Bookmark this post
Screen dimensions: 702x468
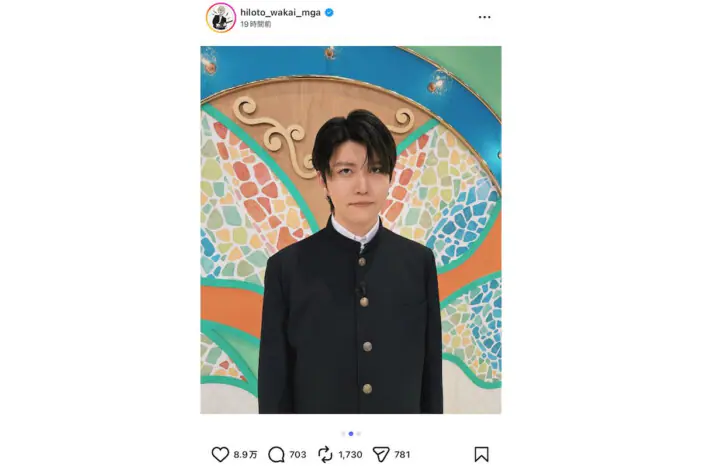[x=481, y=454]
